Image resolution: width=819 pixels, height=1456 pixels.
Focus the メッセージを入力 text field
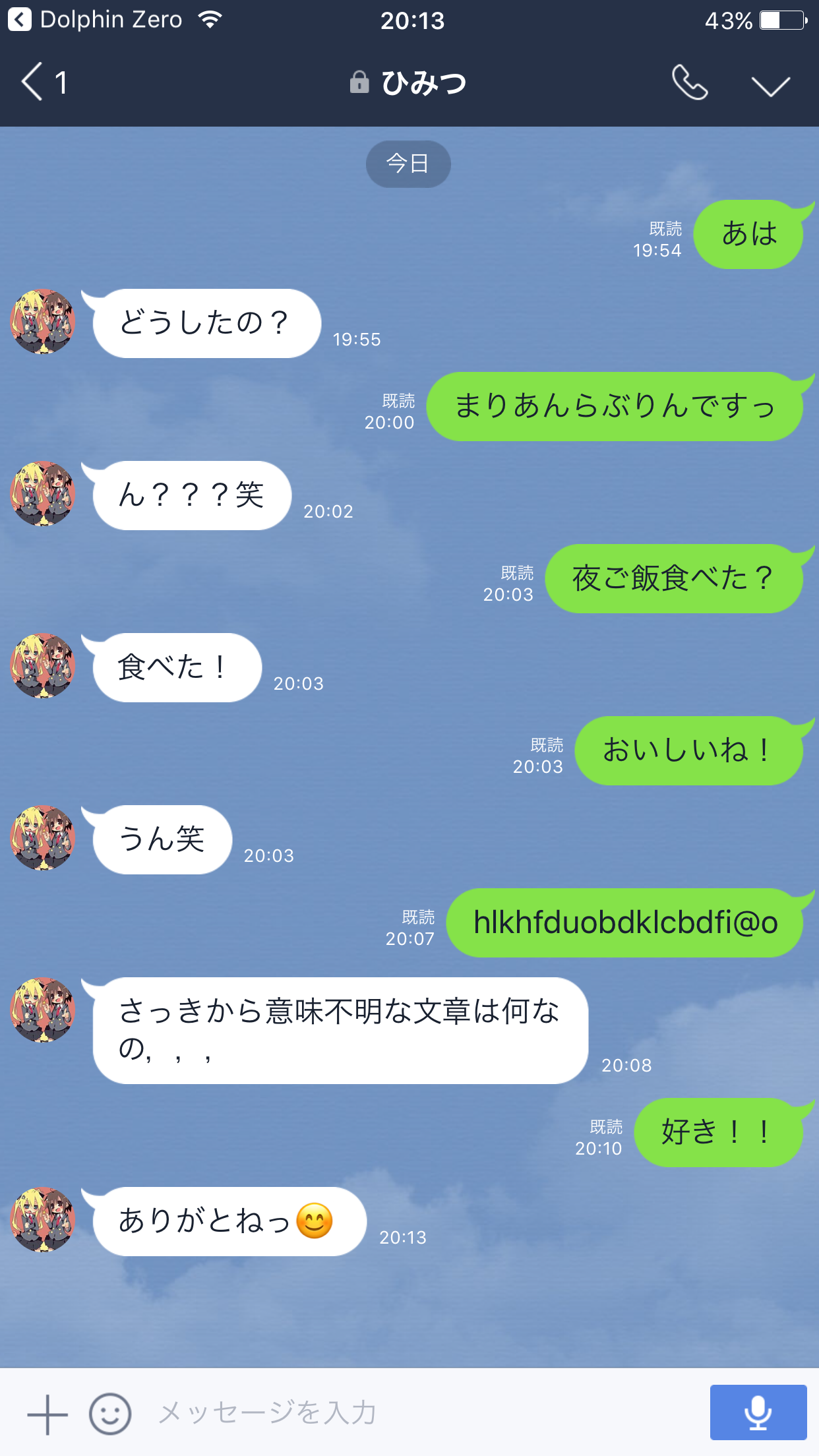tap(422, 1412)
